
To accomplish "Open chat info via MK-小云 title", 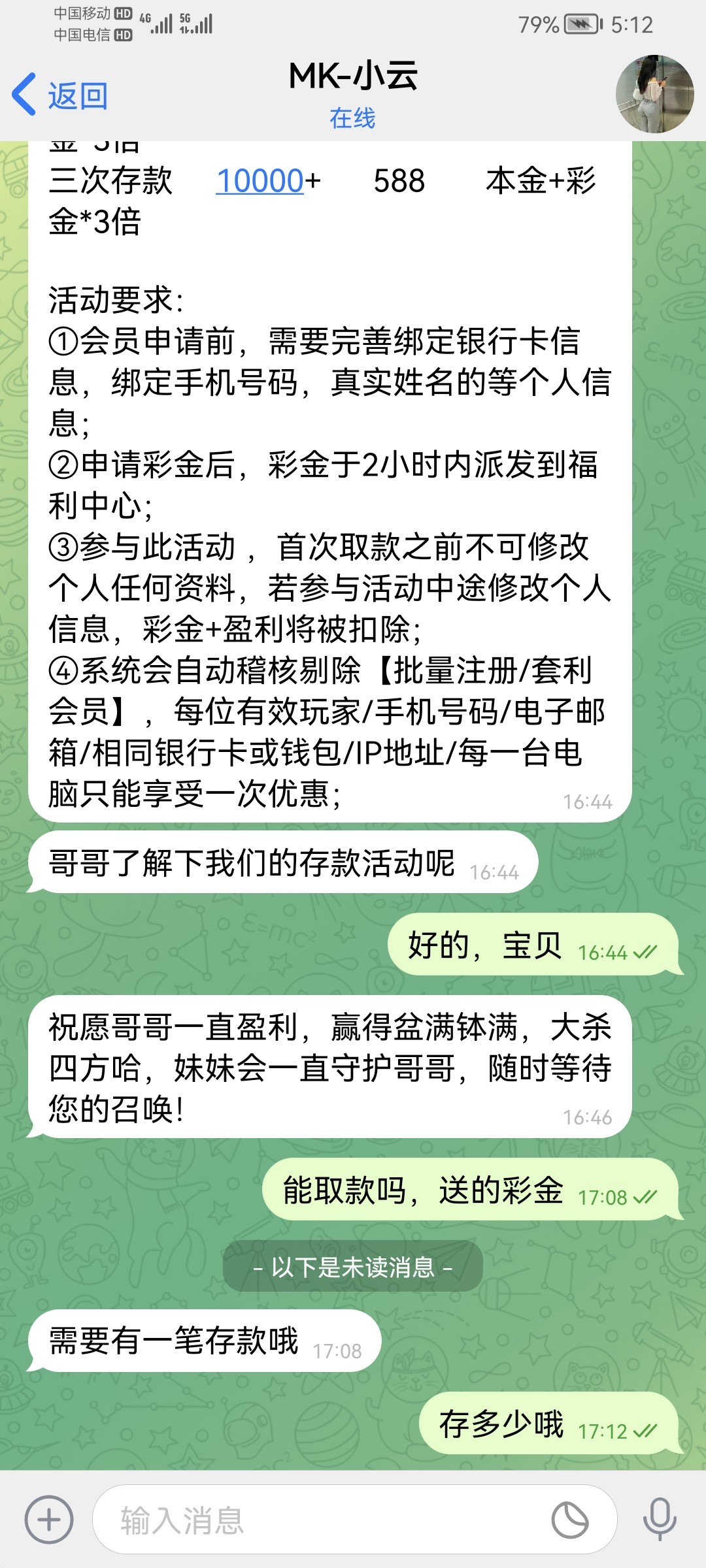I will pyautogui.click(x=353, y=77).
